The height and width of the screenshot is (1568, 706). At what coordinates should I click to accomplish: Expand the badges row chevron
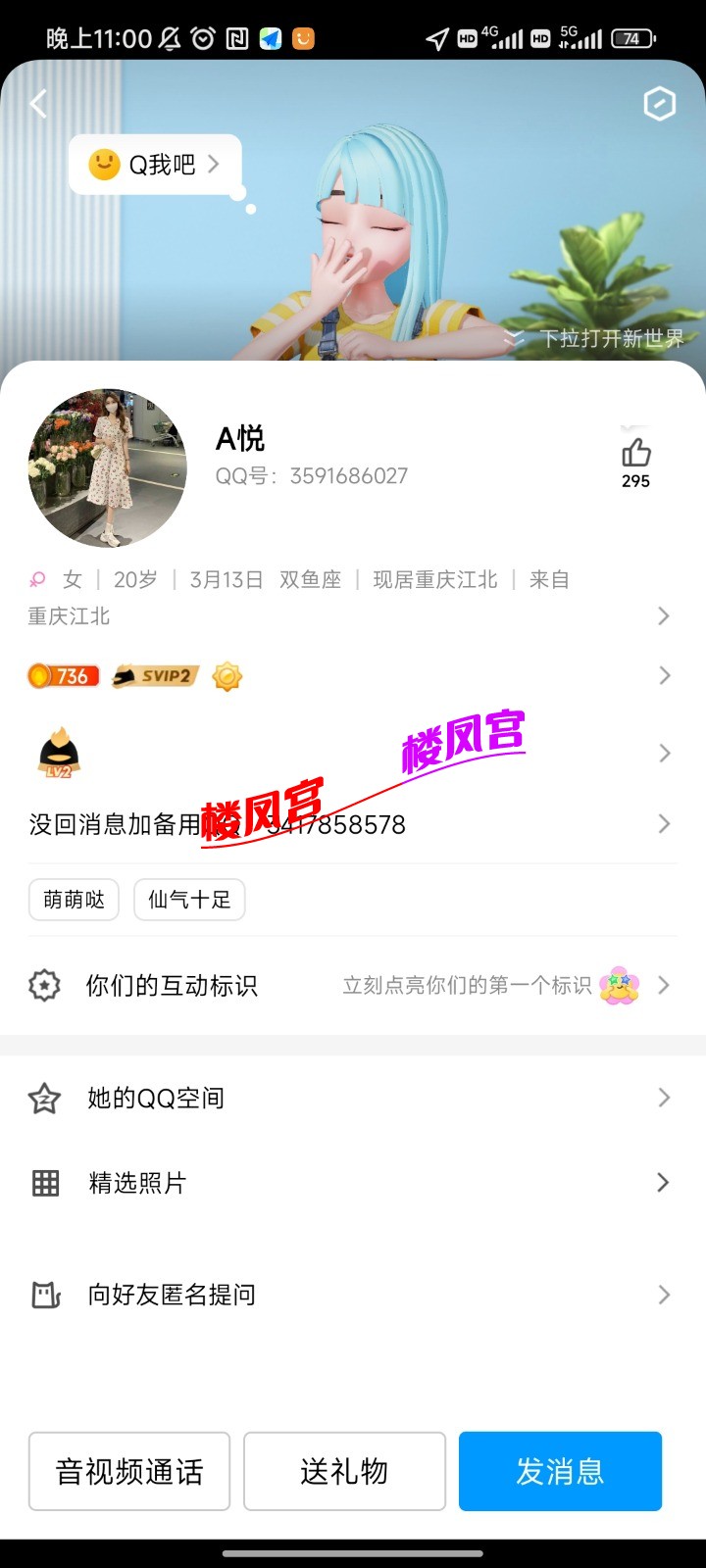click(x=665, y=675)
